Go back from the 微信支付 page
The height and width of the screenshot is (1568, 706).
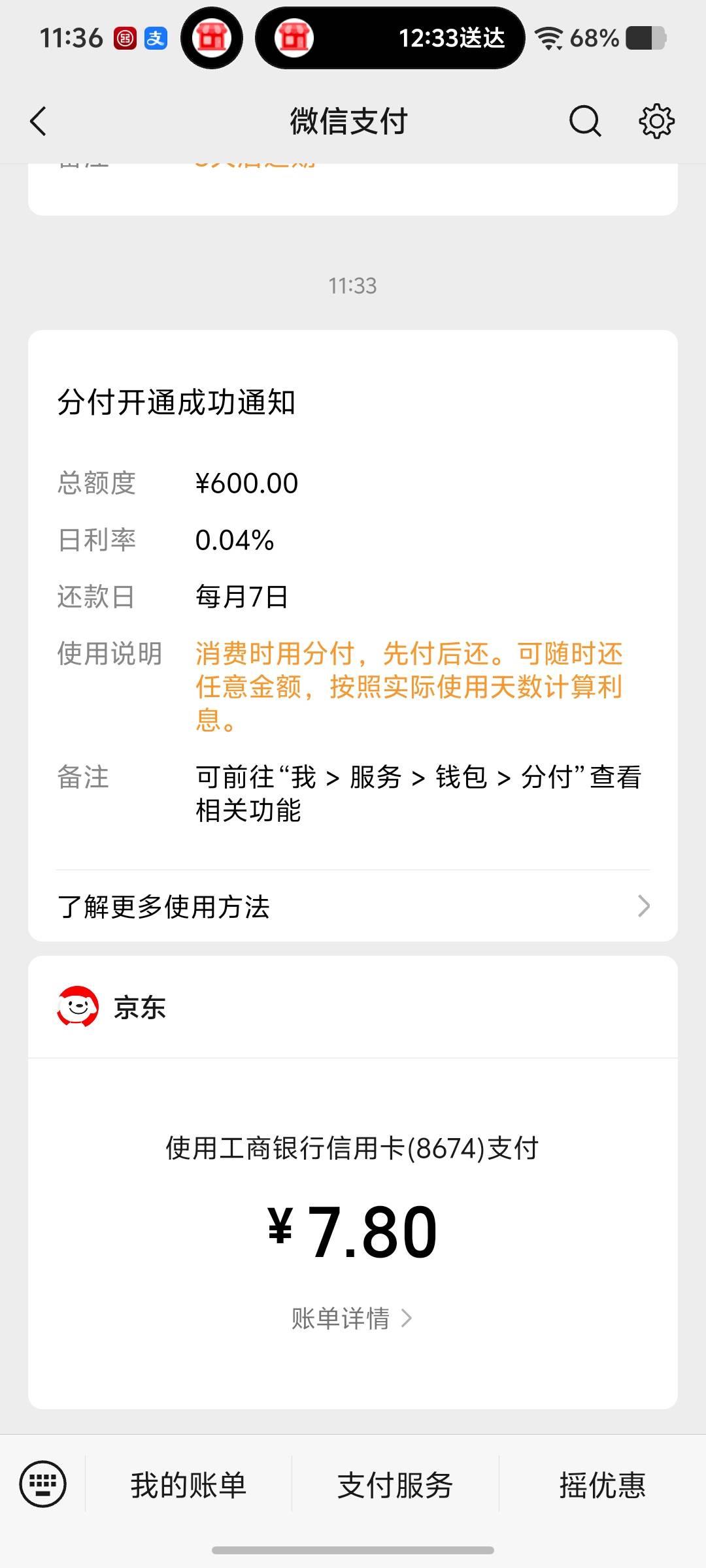coord(39,122)
